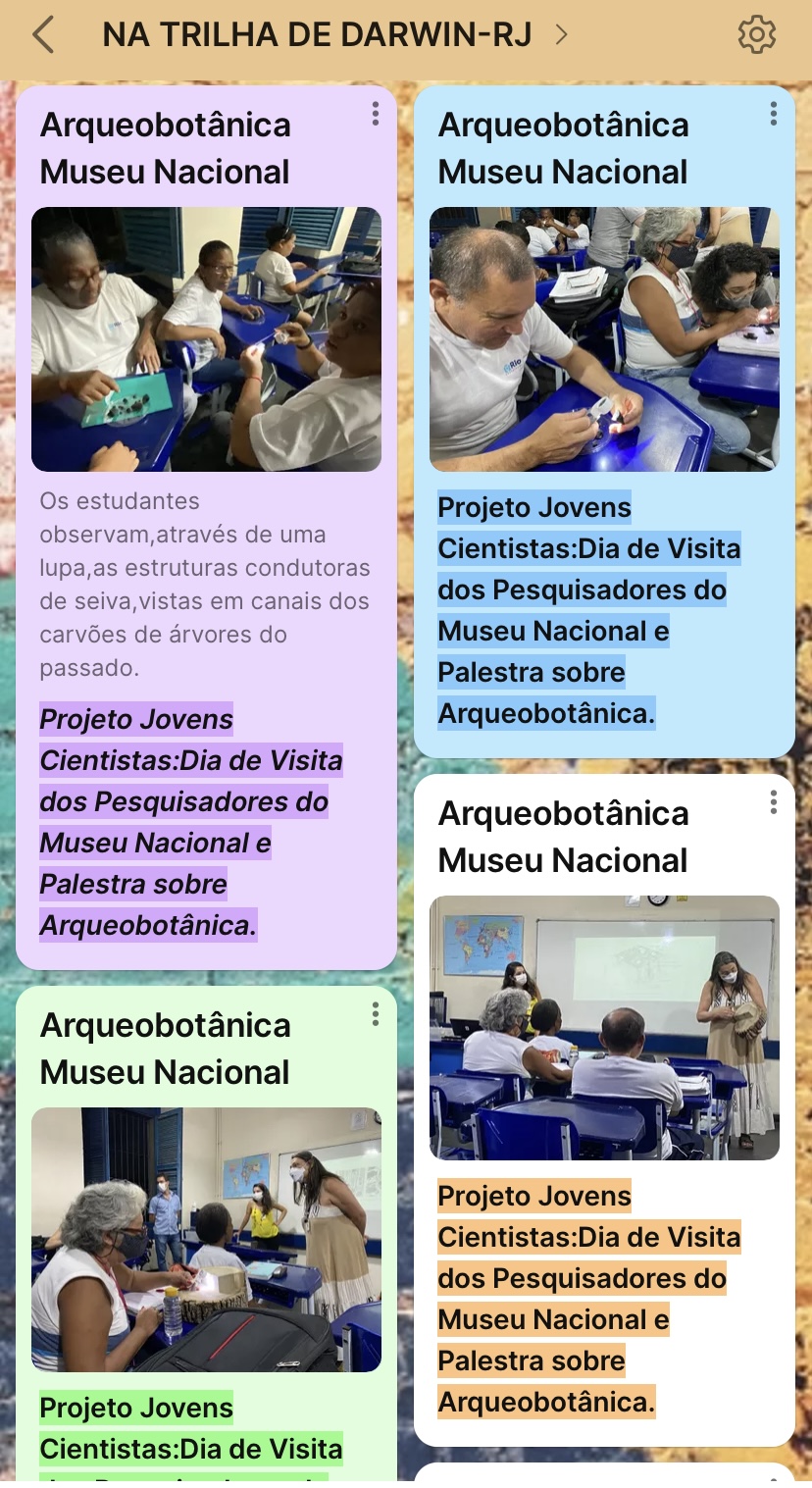The width and height of the screenshot is (812, 1488).
Task: View the purple card's photo of students with magnifiers
Action: [206, 339]
